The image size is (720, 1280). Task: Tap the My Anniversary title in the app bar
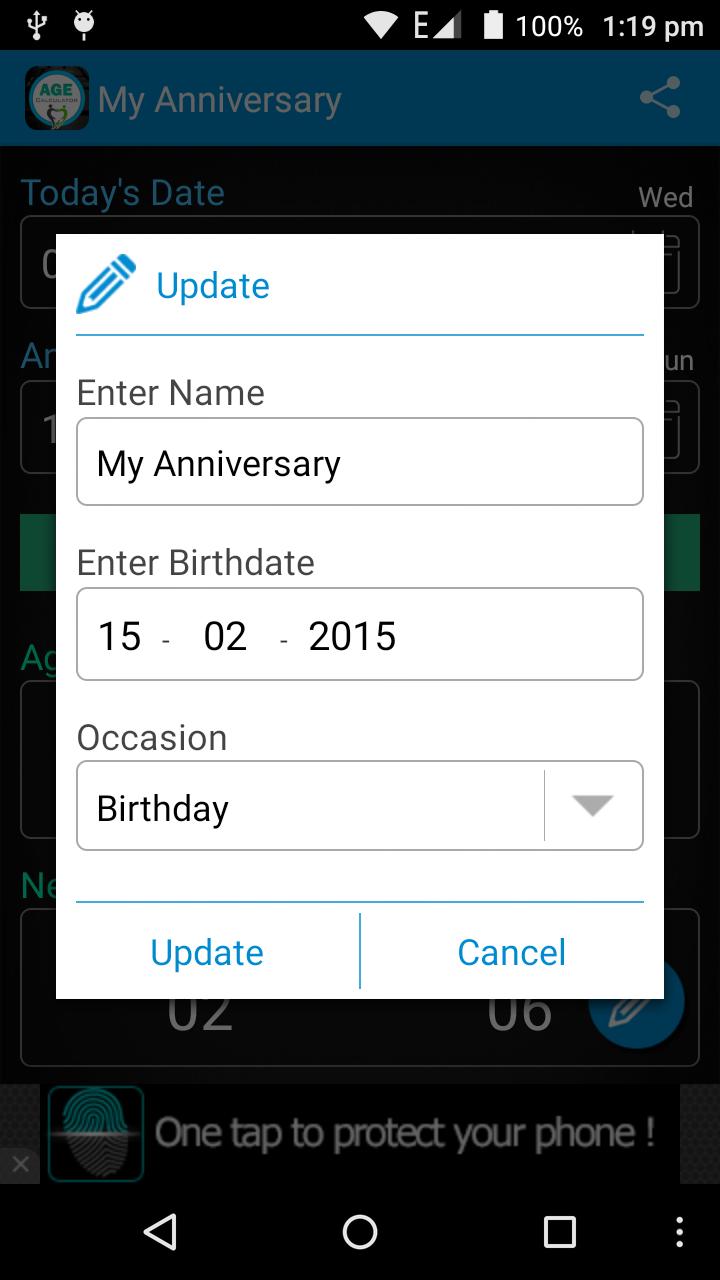[x=220, y=97]
